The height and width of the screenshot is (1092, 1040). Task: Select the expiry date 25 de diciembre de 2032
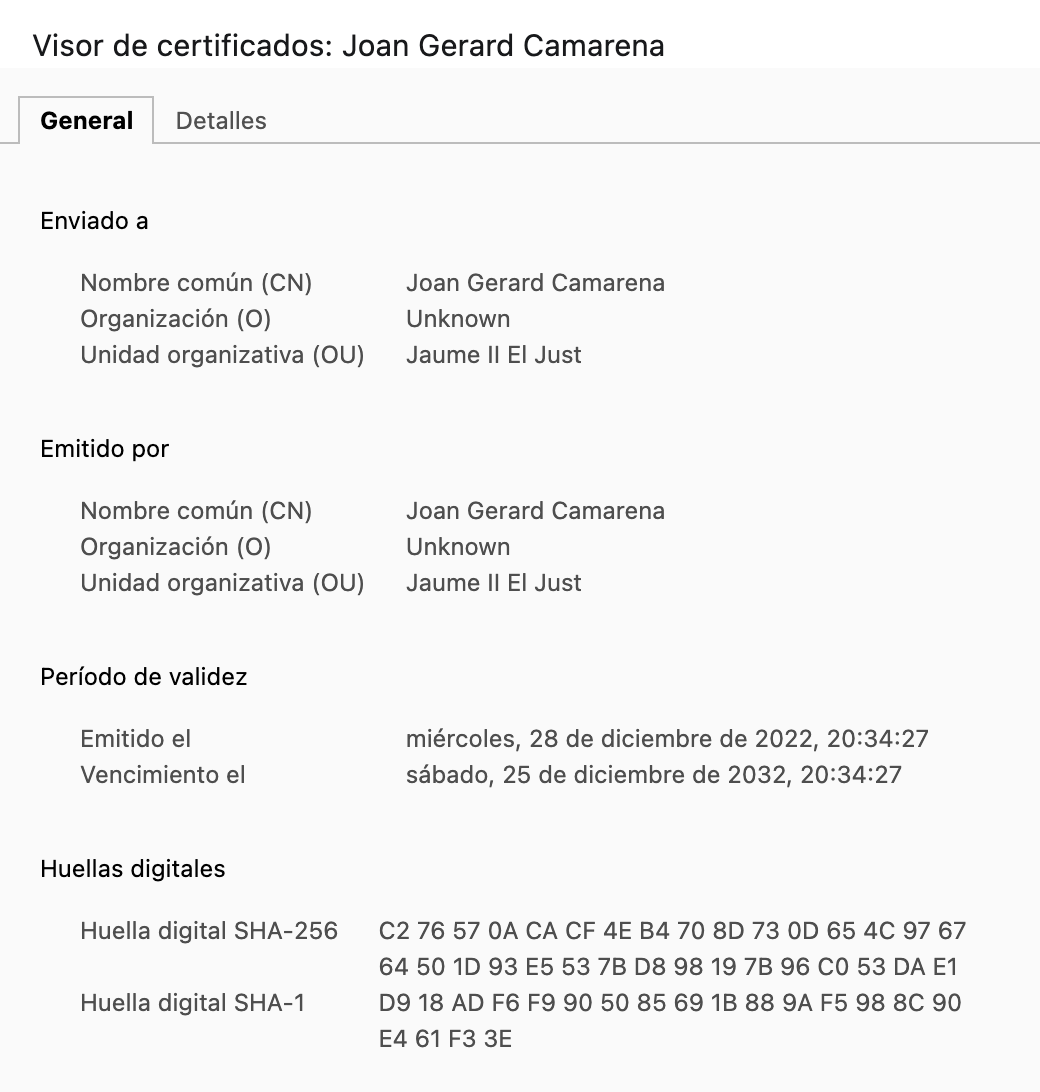pos(653,775)
